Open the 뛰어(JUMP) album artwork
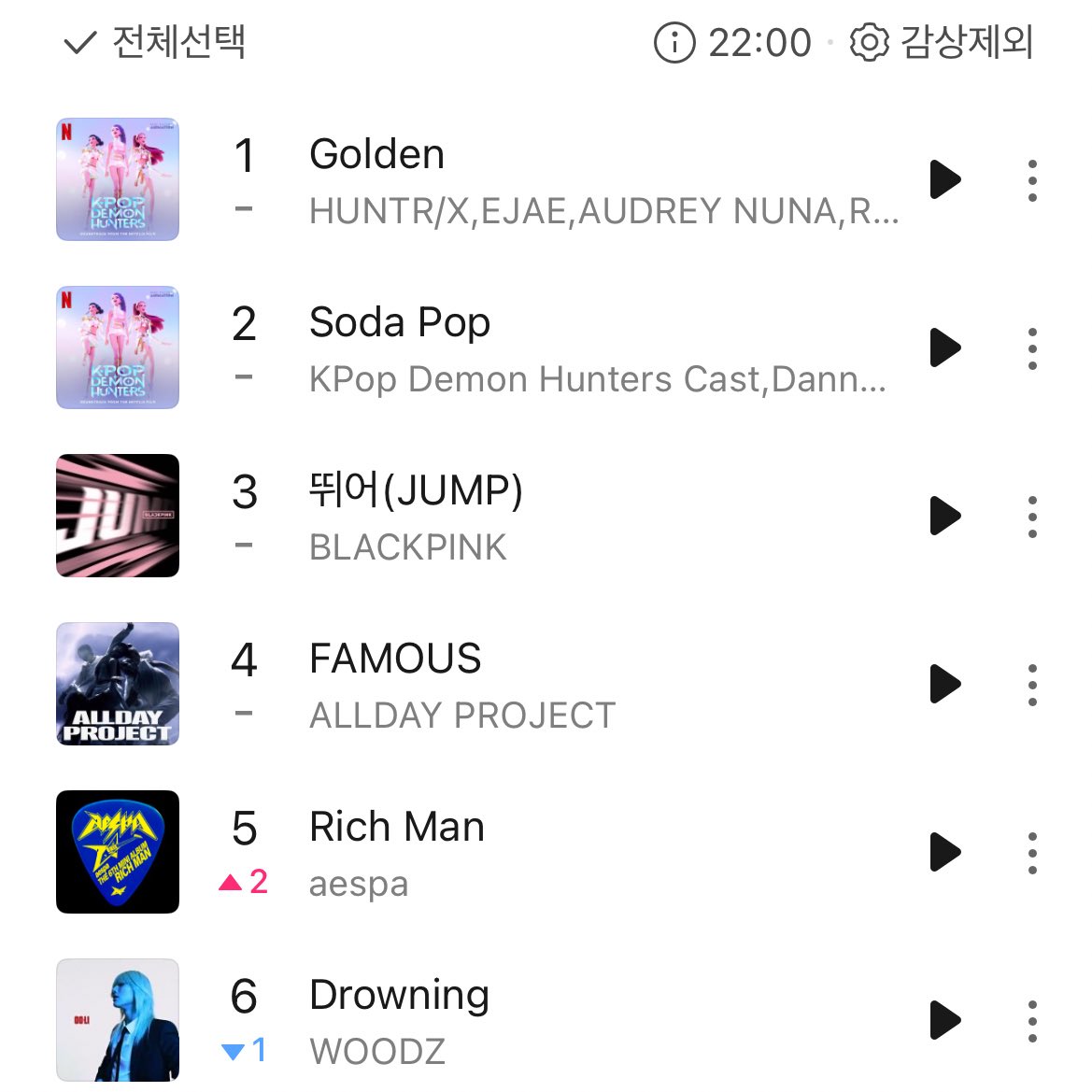 point(118,516)
